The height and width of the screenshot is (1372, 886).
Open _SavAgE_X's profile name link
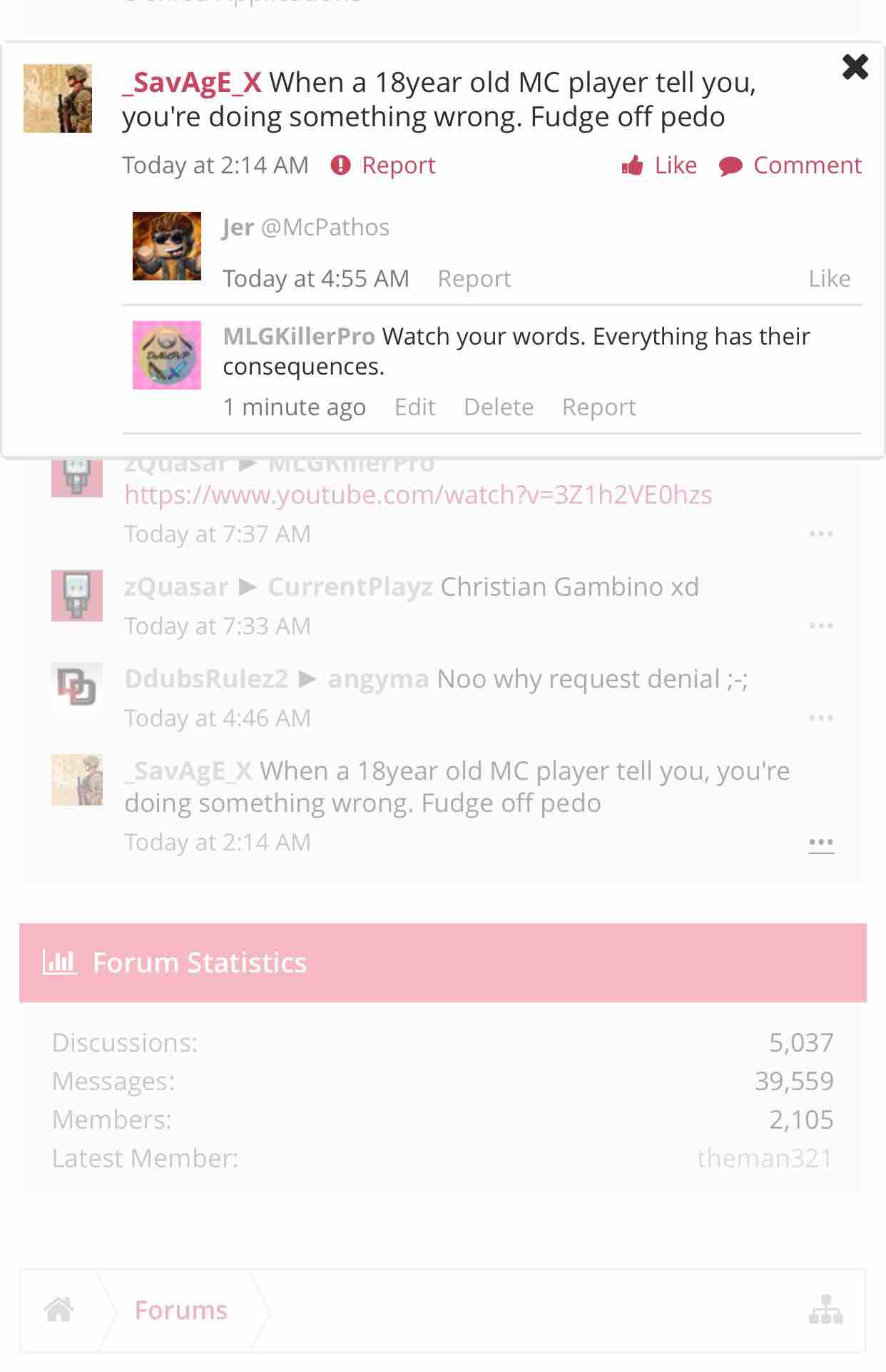click(191, 83)
